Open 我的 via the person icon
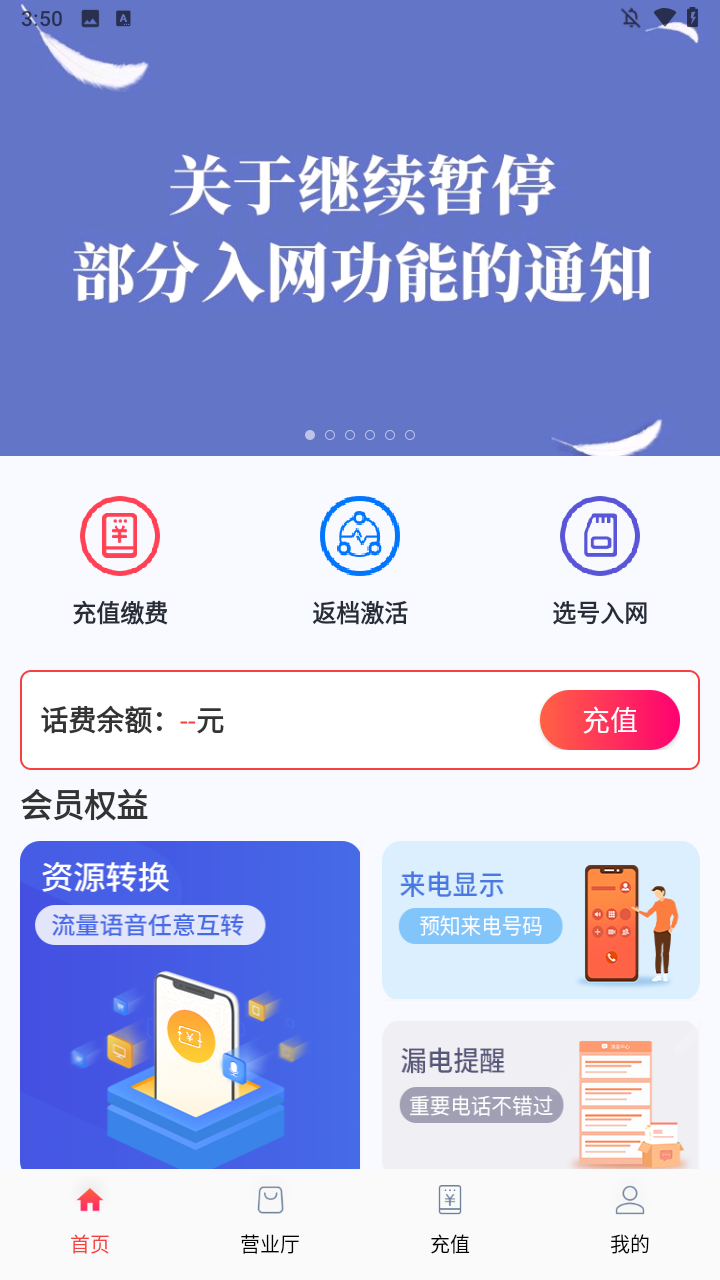 pyautogui.click(x=630, y=1199)
